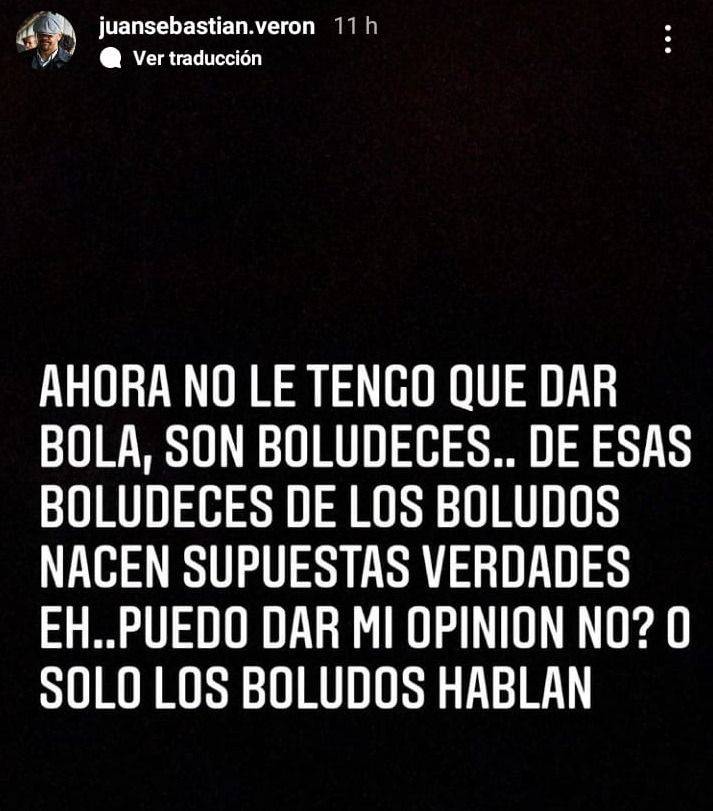The height and width of the screenshot is (811, 713).
Task: Open juansebastian.veron's profile picture
Action: pos(45,41)
